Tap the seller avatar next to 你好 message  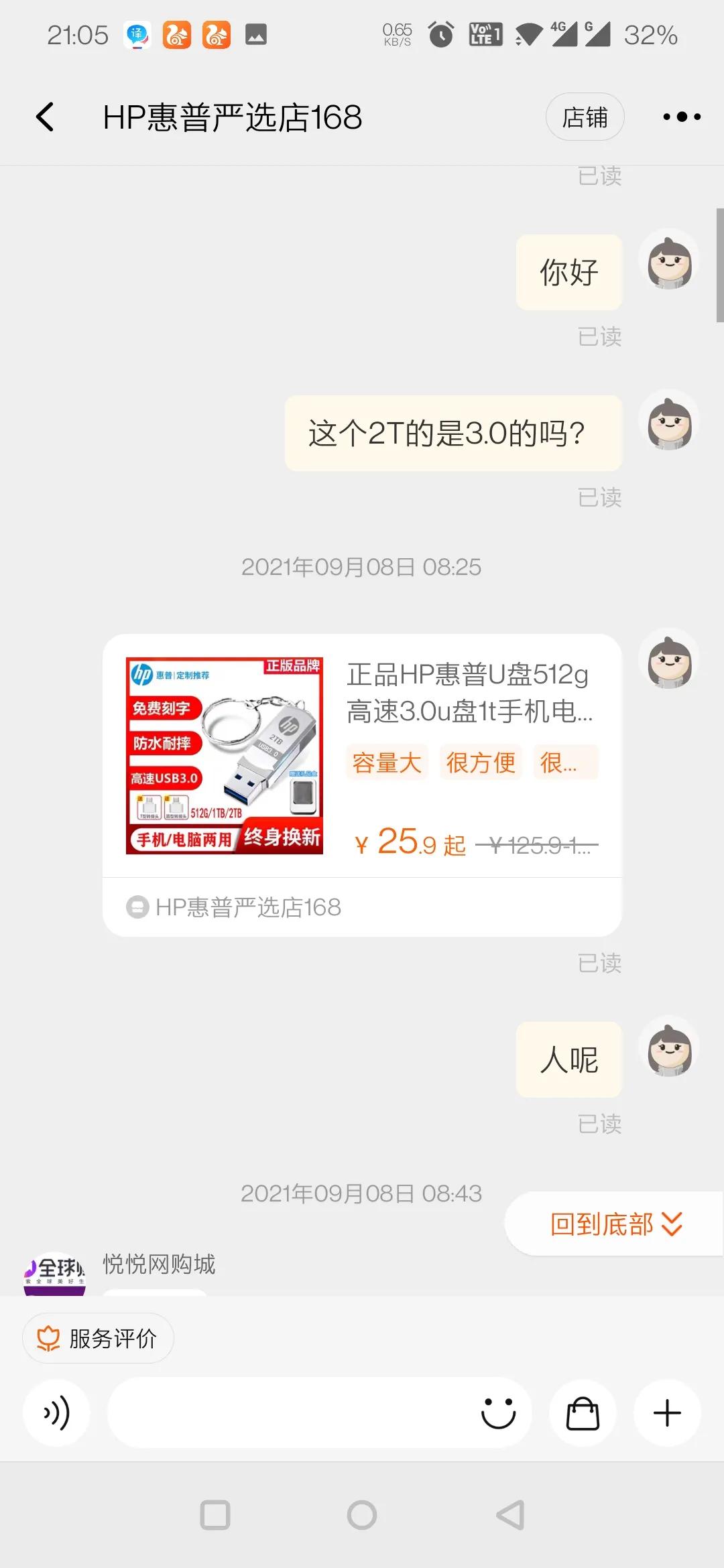pyautogui.click(x=670, y=261)
